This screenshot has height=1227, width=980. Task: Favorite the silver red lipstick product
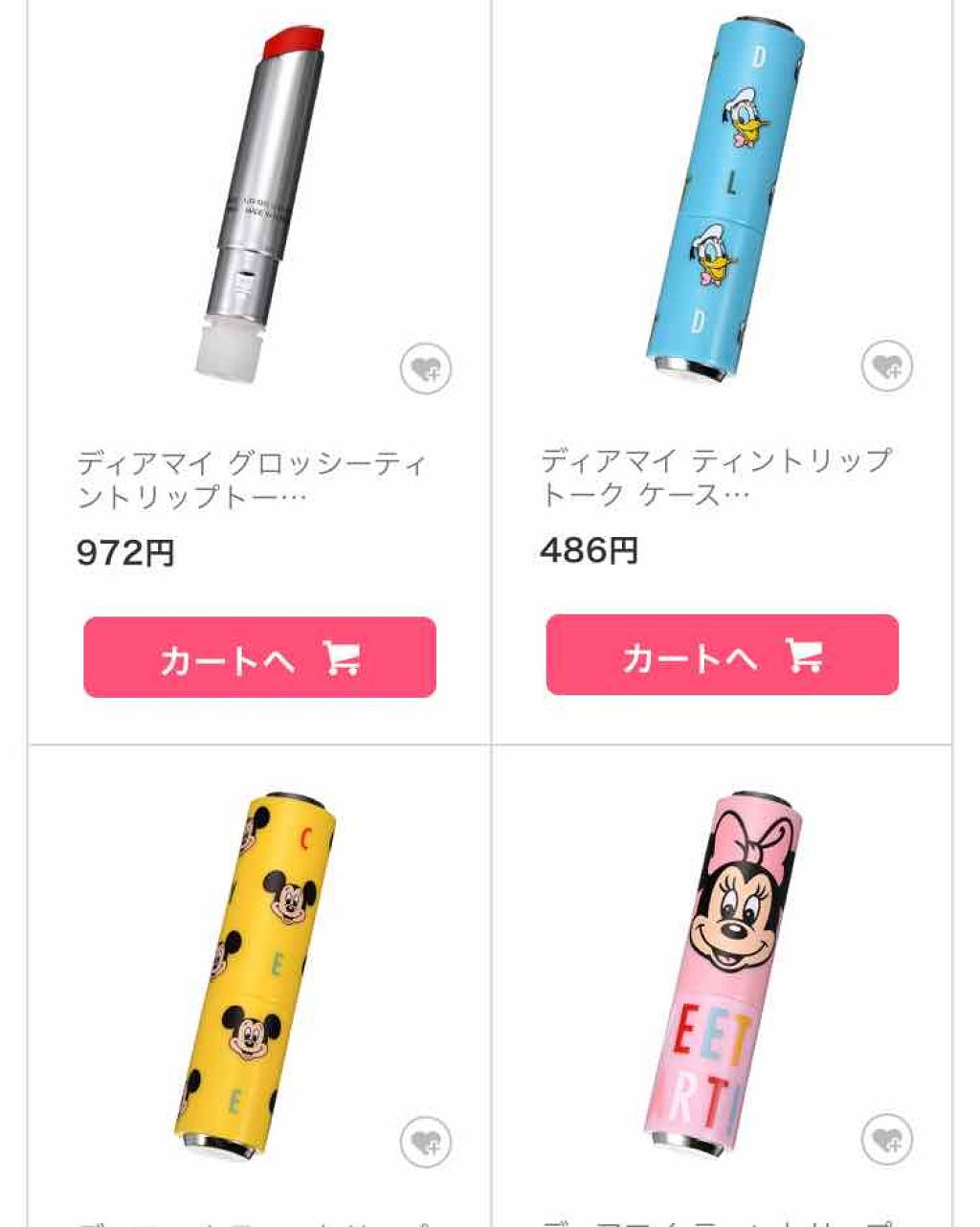point(425,368)
